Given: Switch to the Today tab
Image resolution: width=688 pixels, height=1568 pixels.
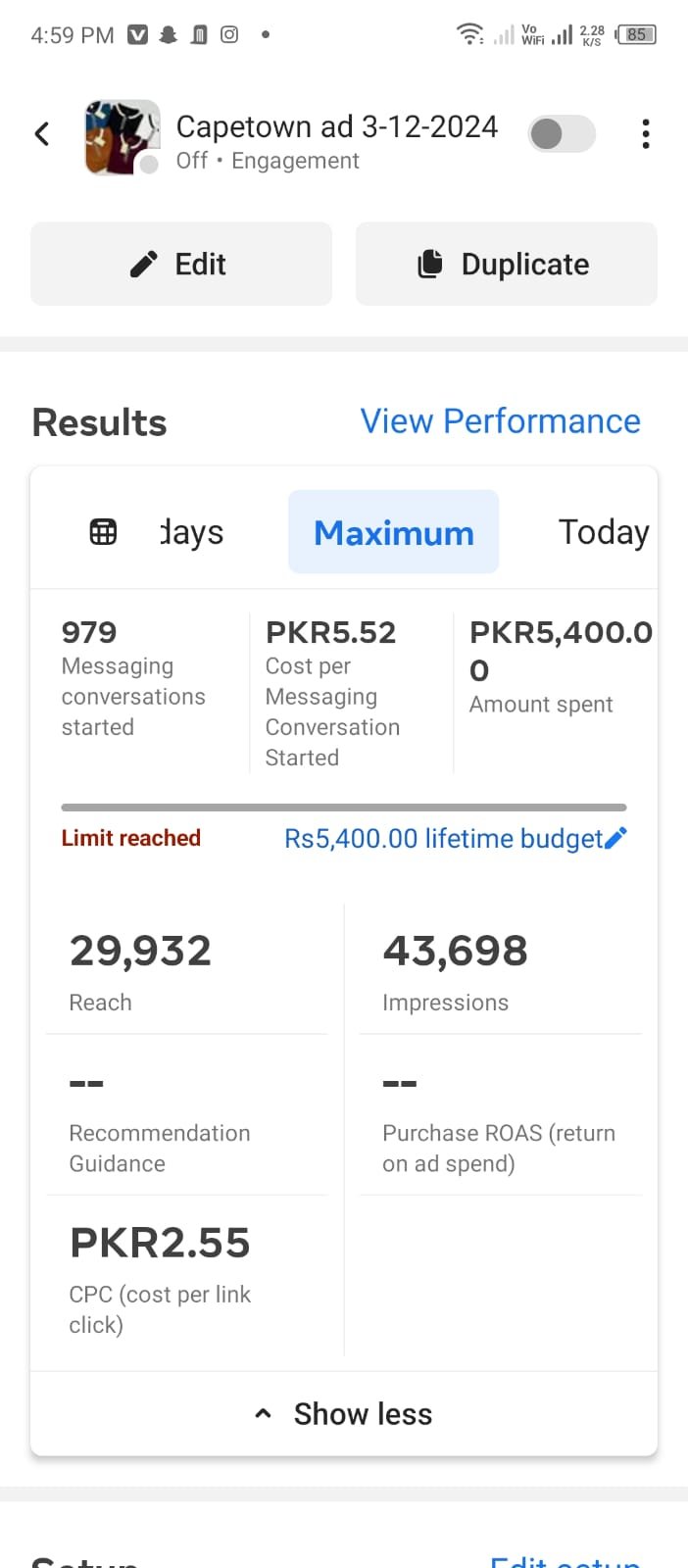Looking at the screenshot, I should pyautogui.click(x=603, y=532).
